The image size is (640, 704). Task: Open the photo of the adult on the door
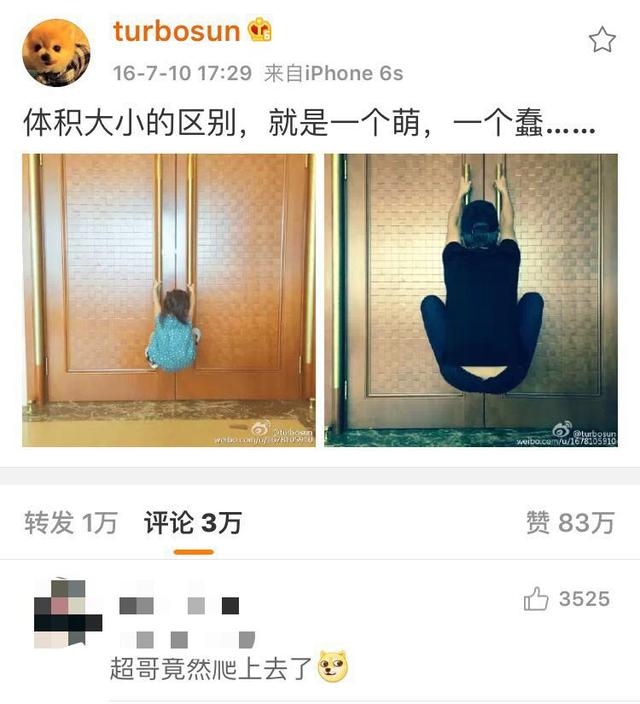(470, 299)
